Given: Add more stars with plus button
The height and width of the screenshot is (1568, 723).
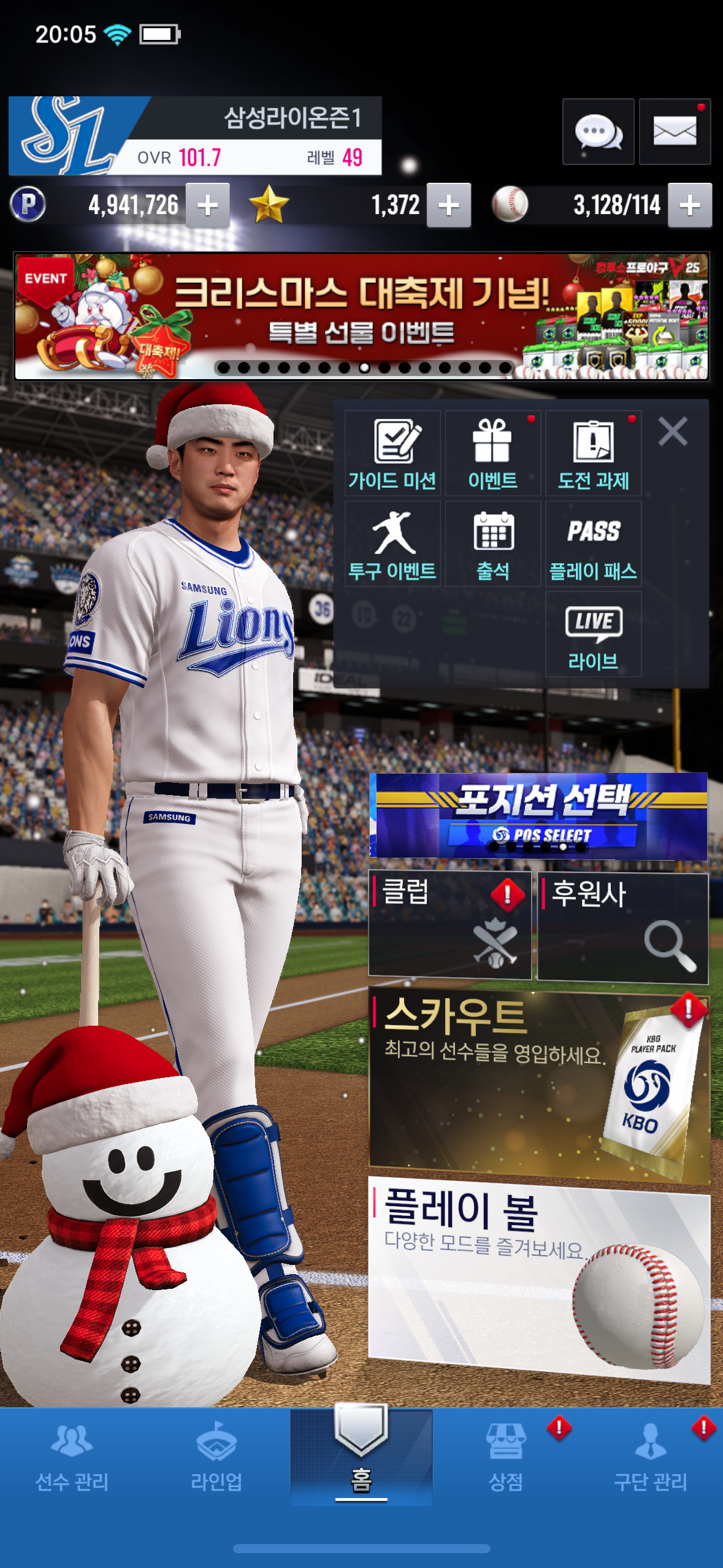Looking at the screenshot, I should coord(449,206).
